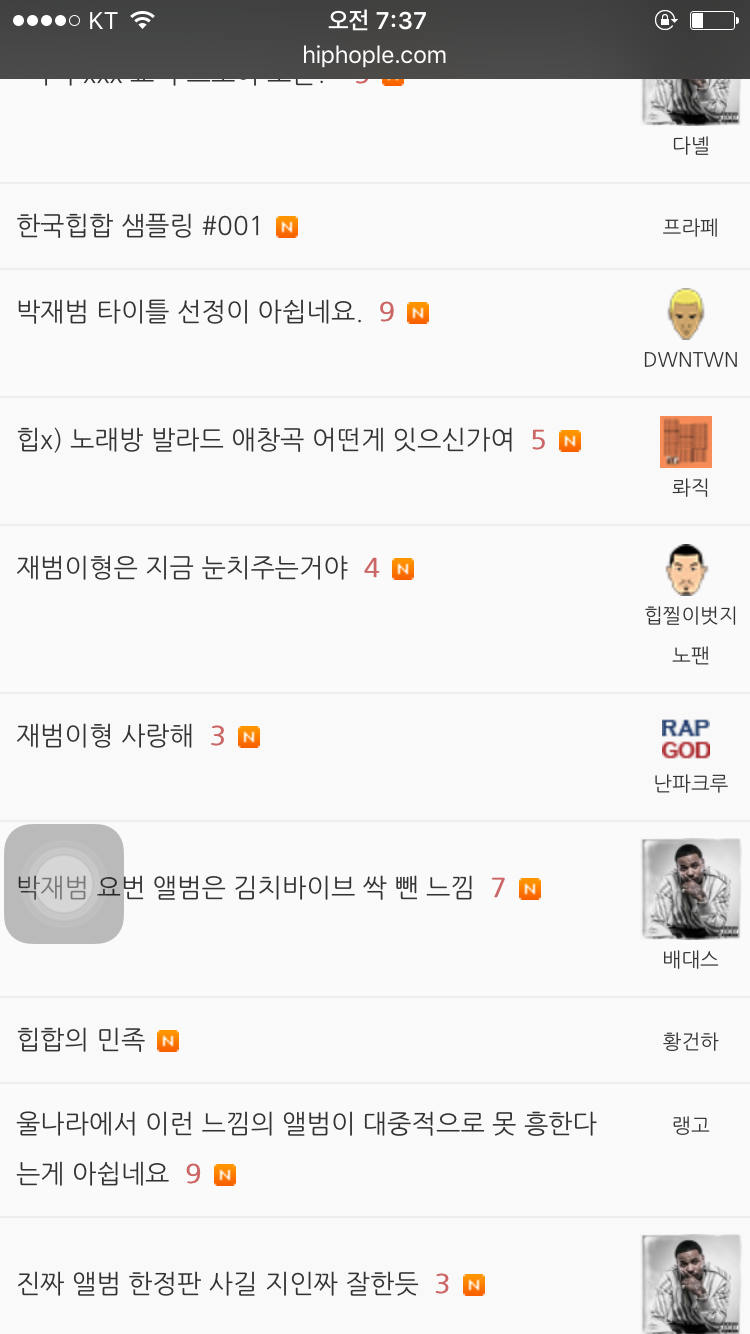Open the post '힙합의 민족'
This screenshot has height=1334, width=750.
(82, 1040)
